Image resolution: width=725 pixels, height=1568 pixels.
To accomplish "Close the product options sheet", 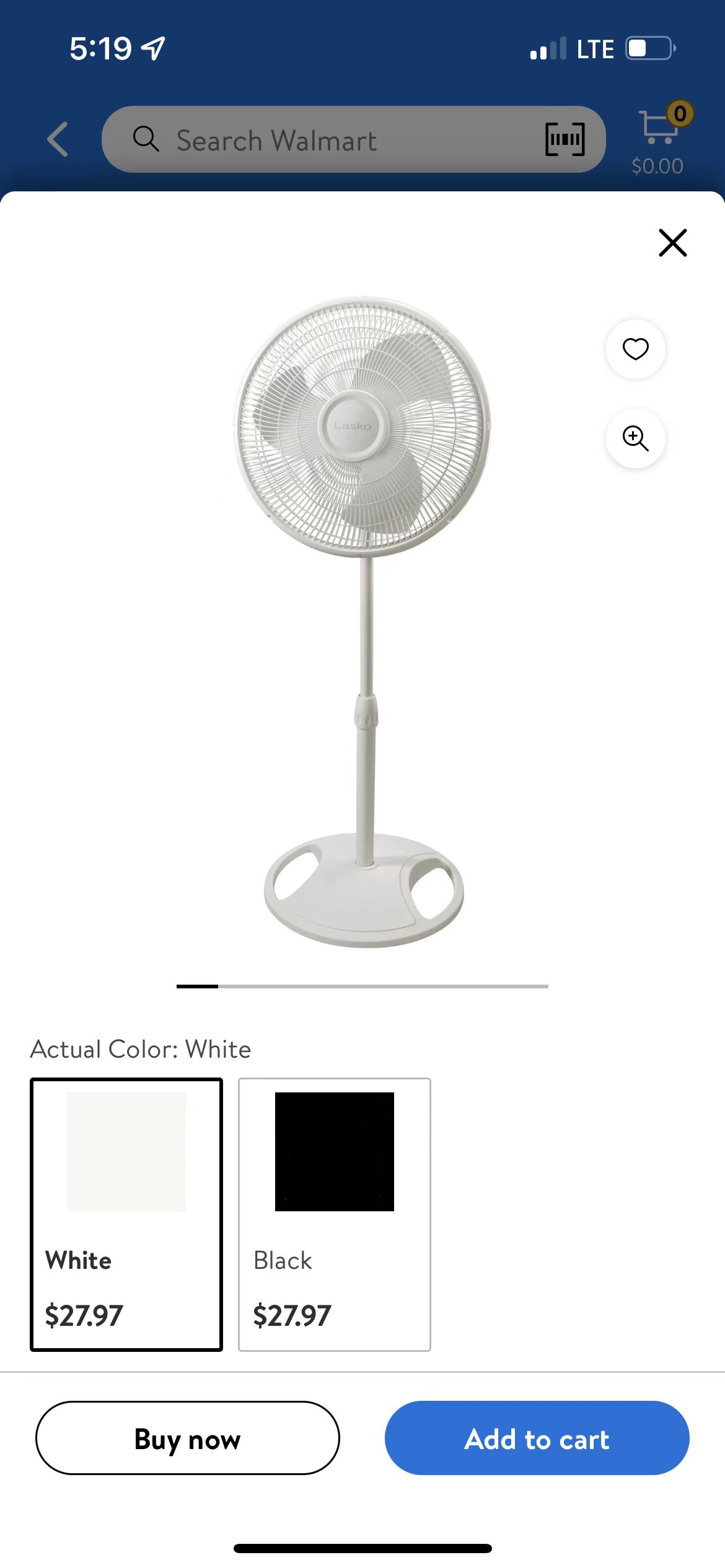I will click(x=672, y=243).
